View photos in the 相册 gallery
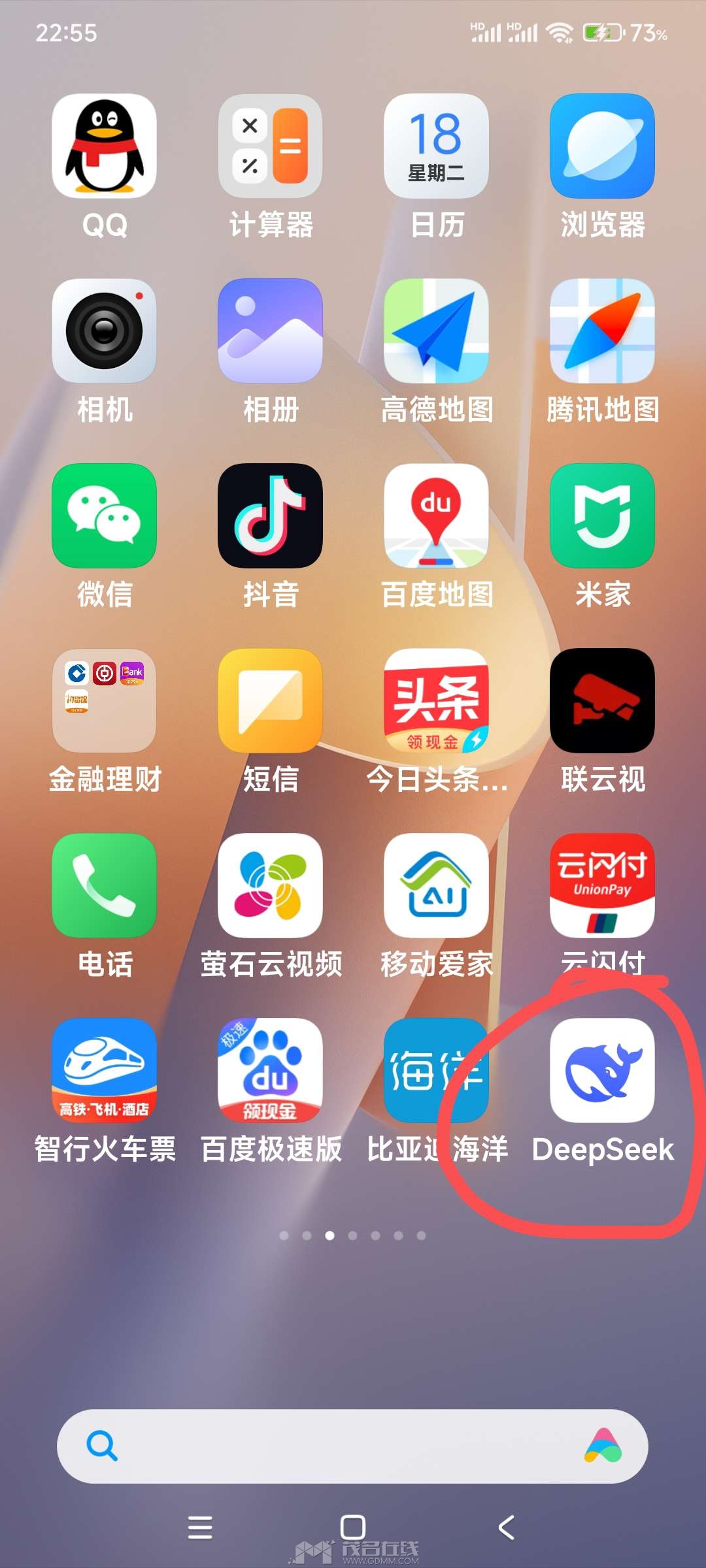The width and height of the screenshot is (706, 1568). click(271, 332)
